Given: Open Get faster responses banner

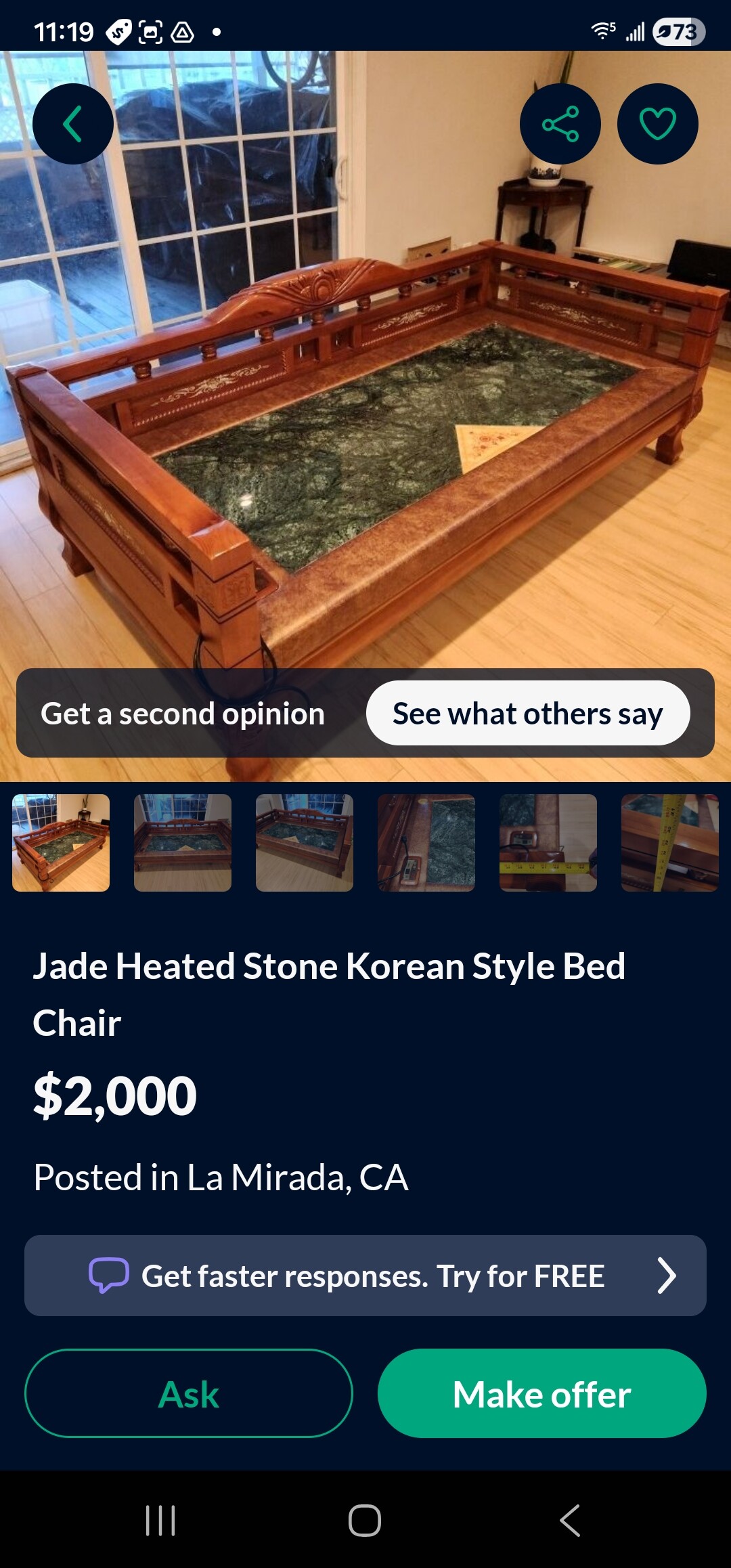Looking at the screenshot, I should pyautogui.click(x=365, y=1276).
